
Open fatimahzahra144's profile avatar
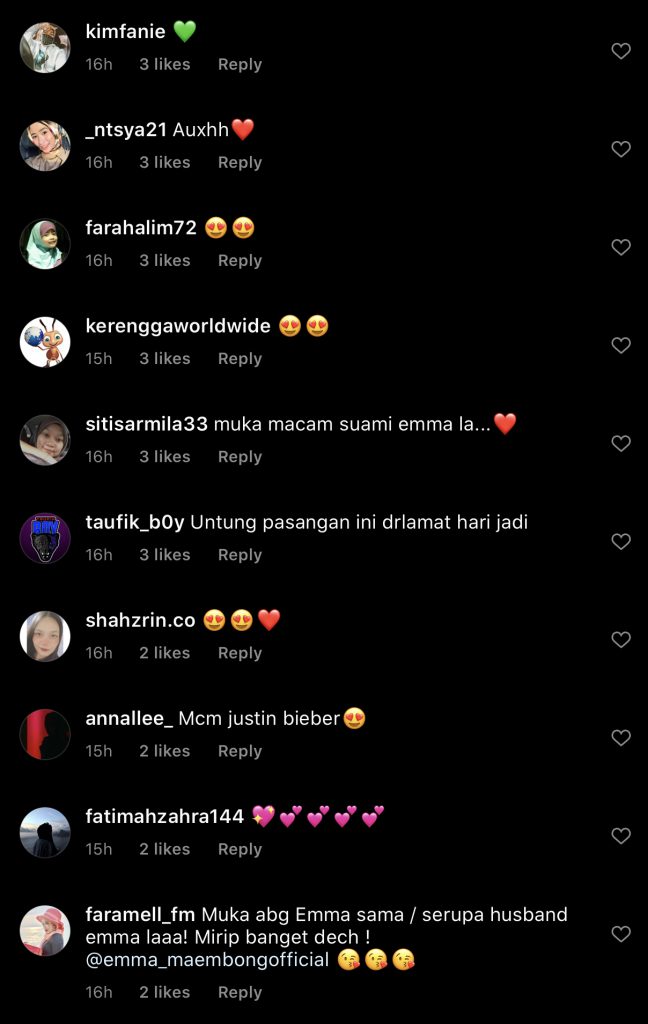[45, 832]
